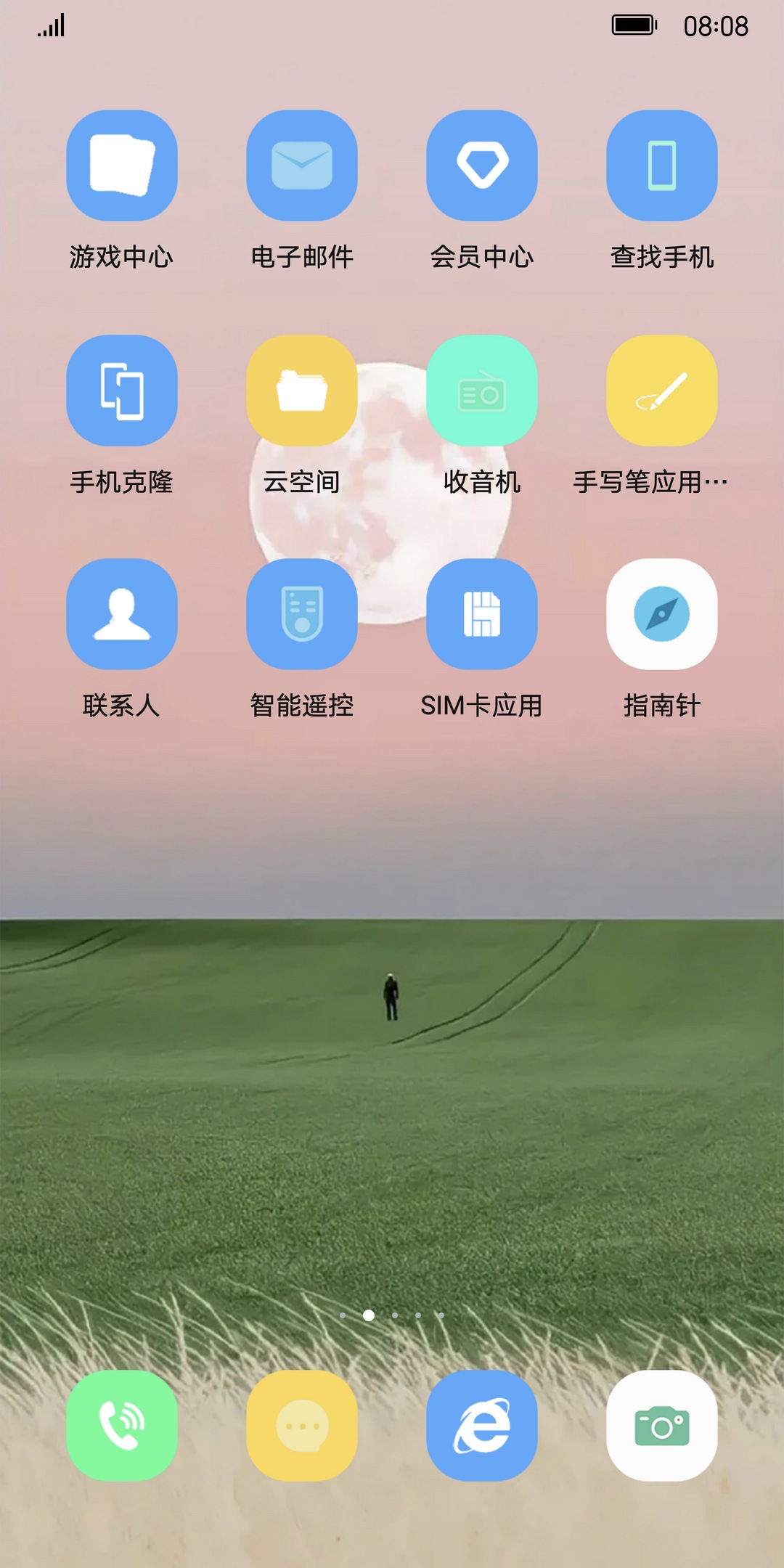Open 会员中心 member center
The width and height of the screenshot is (784, 1568).
(x=482, y=166)
